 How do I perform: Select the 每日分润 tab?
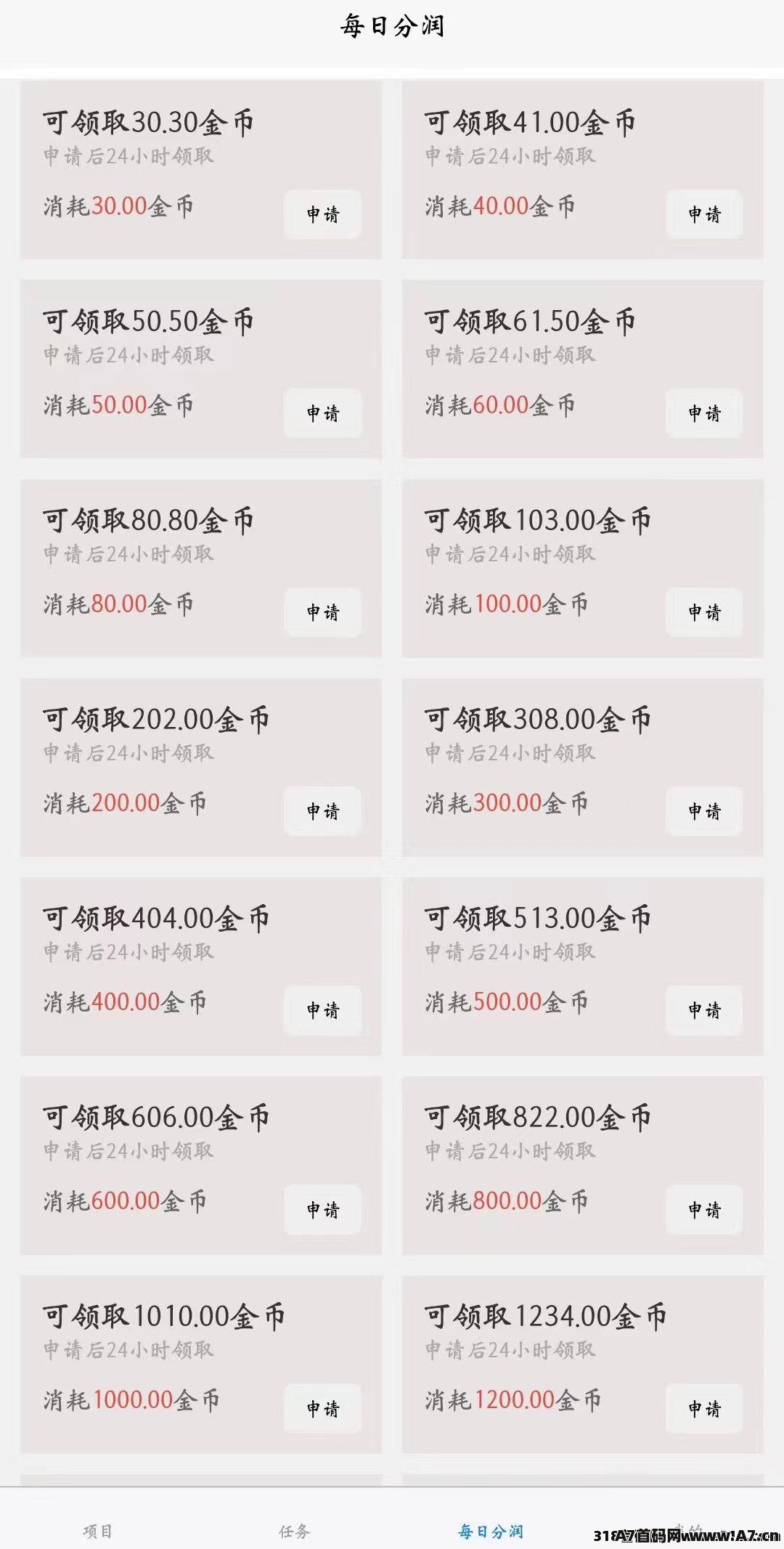tap(490, 1532)
